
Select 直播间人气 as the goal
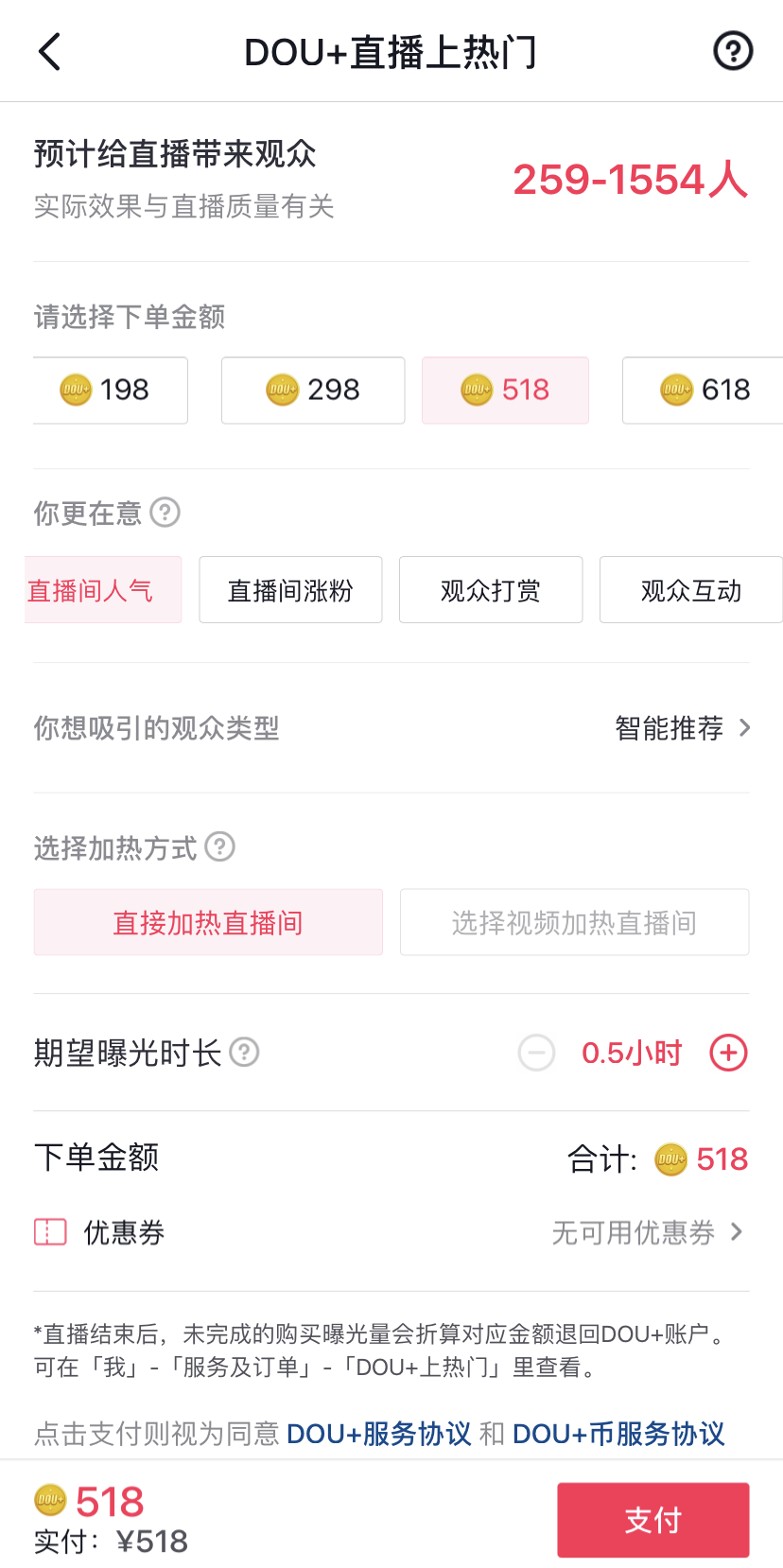103,590
